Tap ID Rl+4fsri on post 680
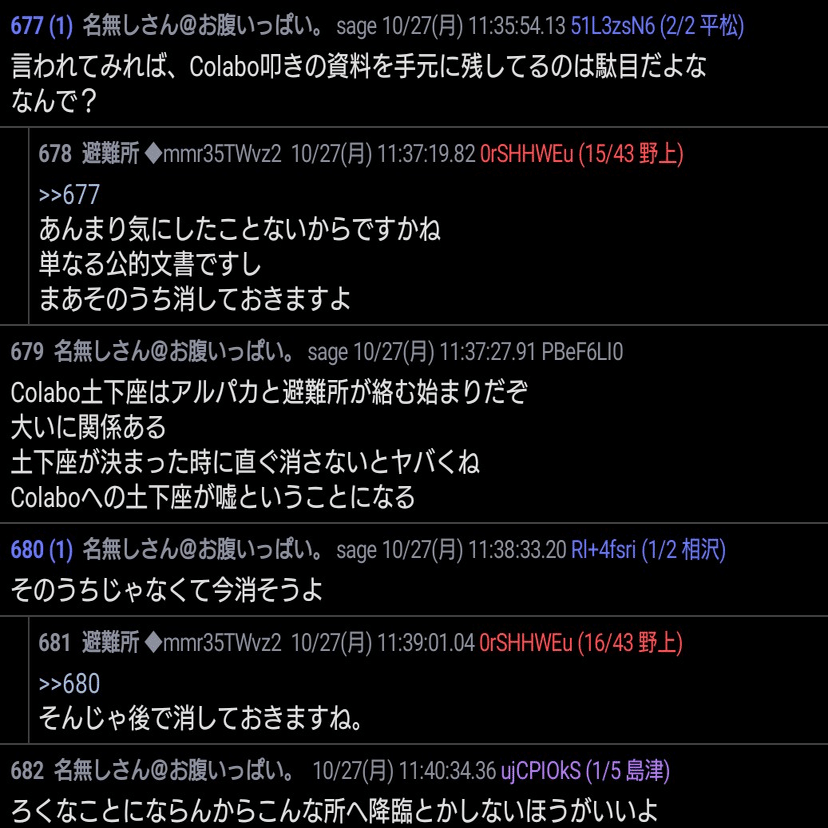828x828 pixels. point(603,549)
